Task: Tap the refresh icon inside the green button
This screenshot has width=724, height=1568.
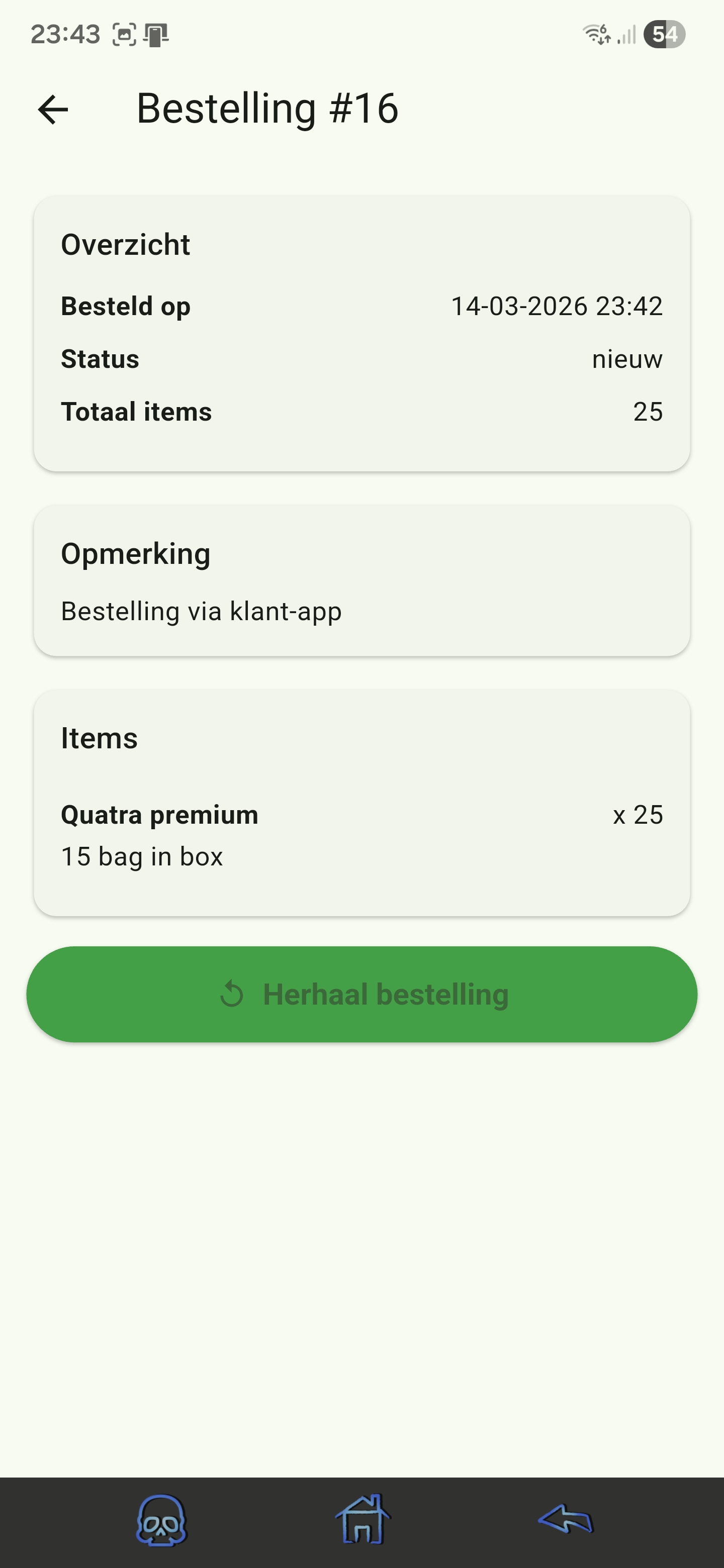Action: tap(232, 994)
